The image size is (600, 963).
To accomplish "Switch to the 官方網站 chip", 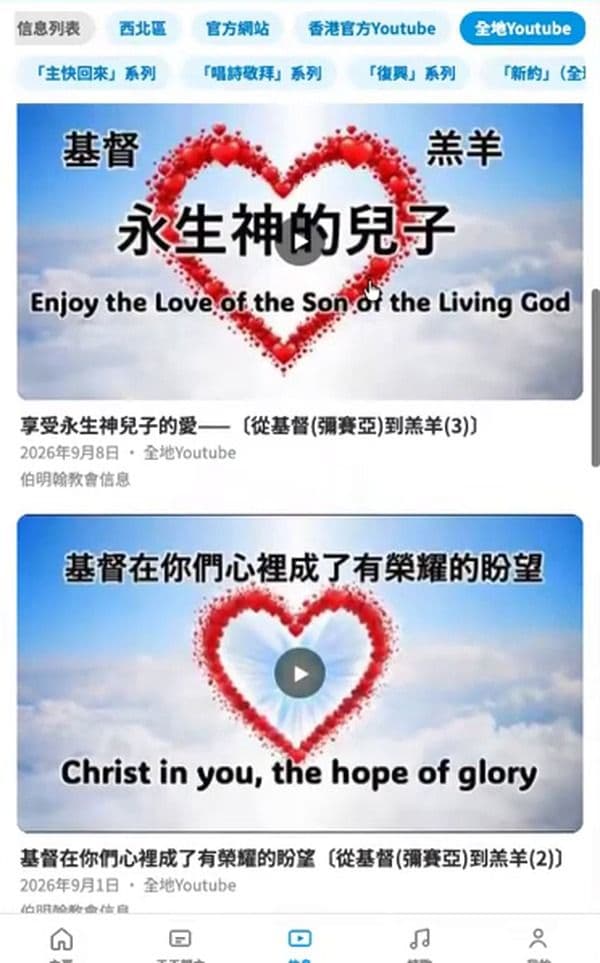I will (x=238, y=28).
